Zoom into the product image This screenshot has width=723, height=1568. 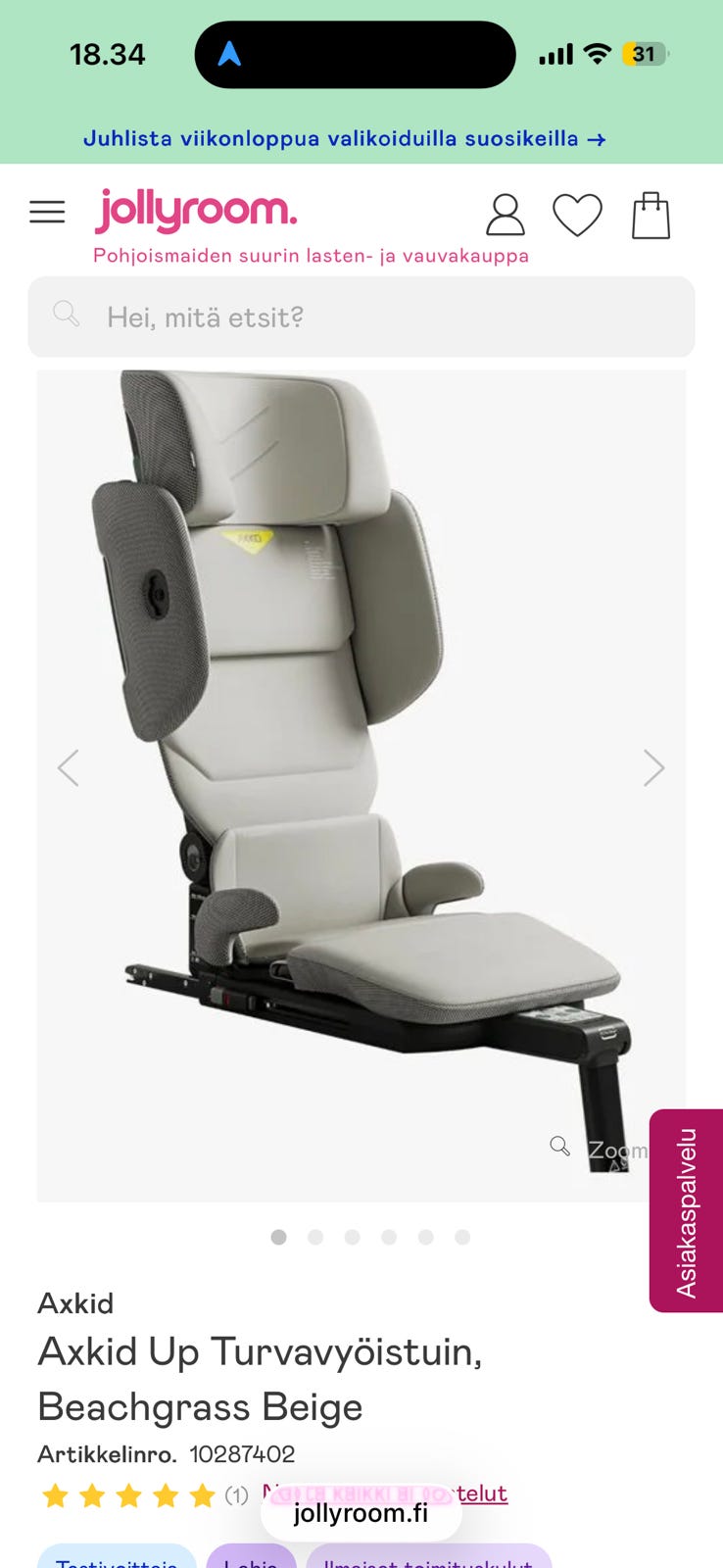600,1149
